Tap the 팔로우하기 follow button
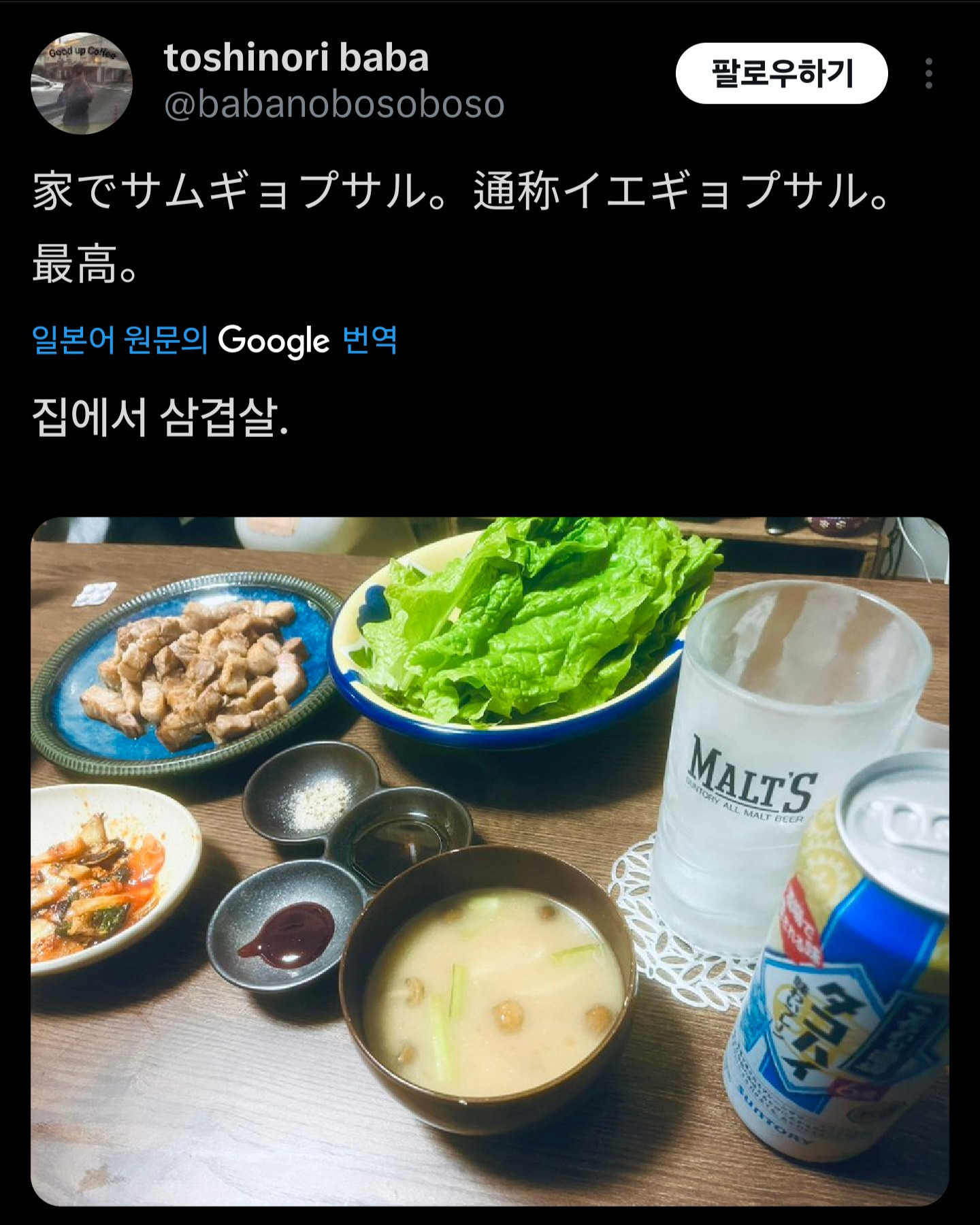 point(781,73)
